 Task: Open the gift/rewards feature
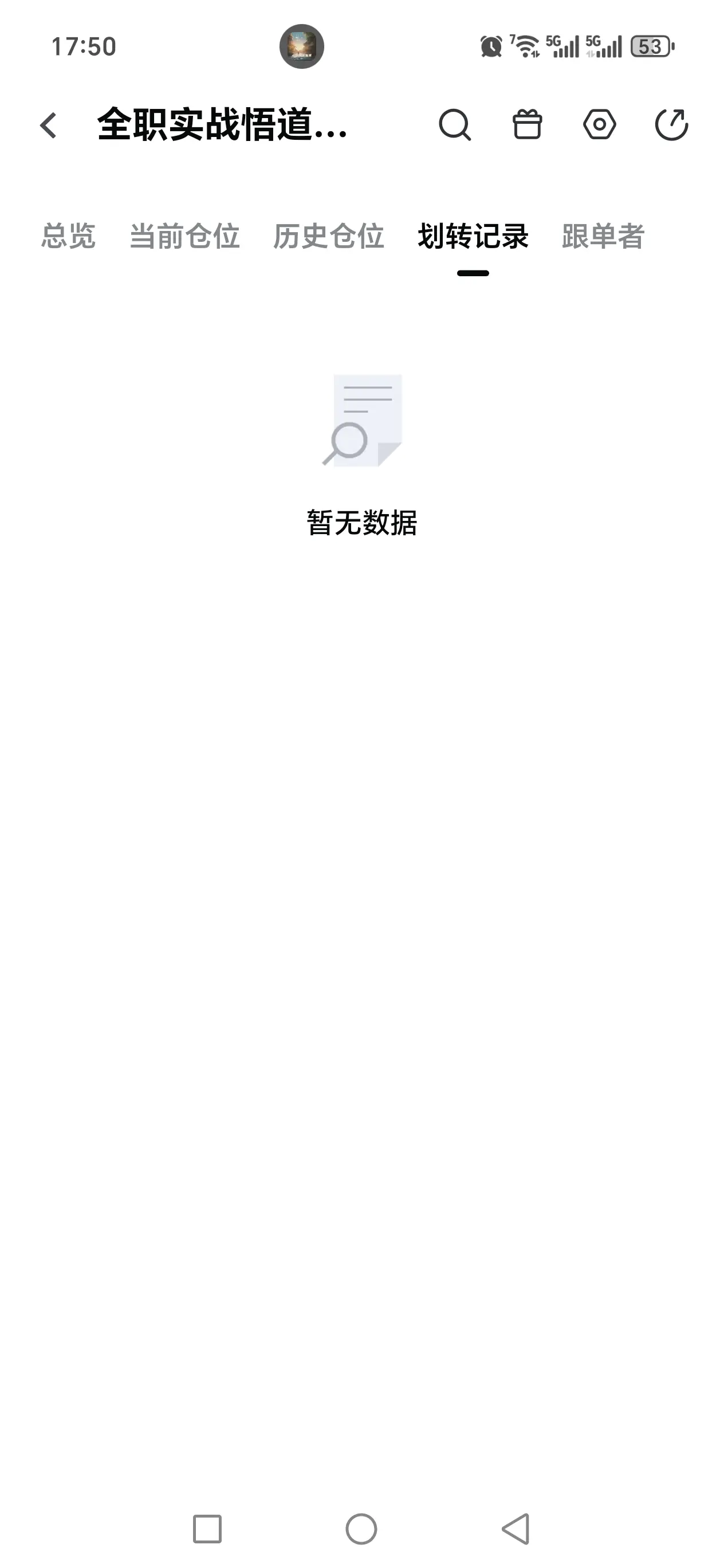tap(527, 126)
